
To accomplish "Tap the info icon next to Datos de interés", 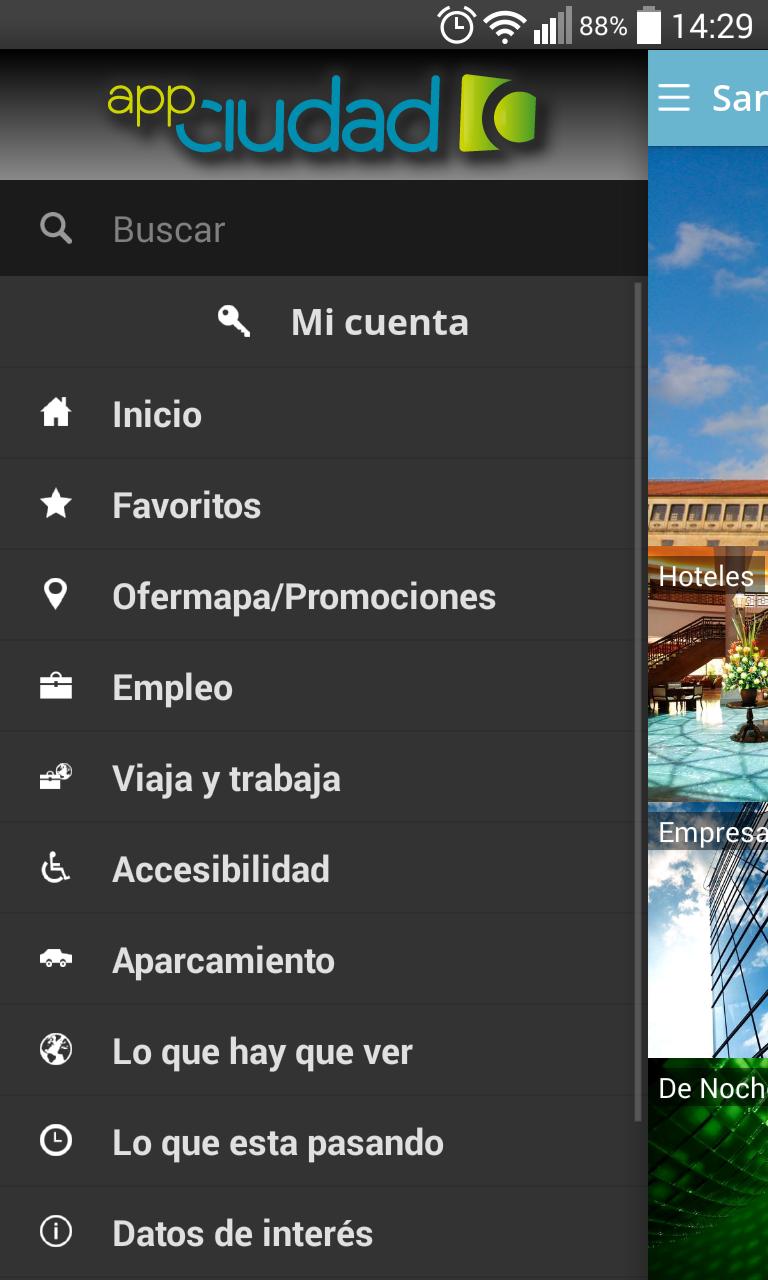I will tap(55, 1232).
